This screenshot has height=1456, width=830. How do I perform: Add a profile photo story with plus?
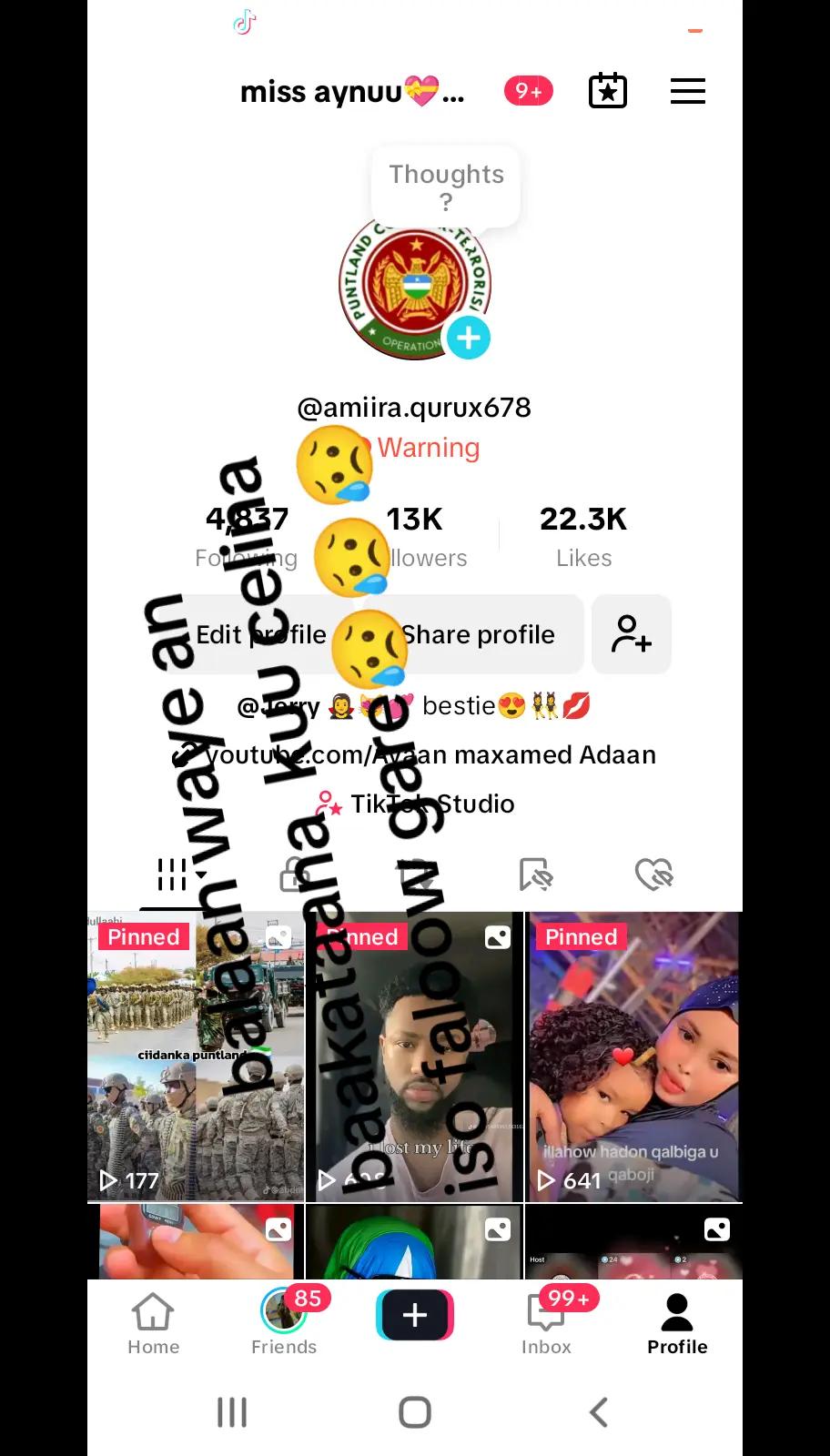click(469, 339)
